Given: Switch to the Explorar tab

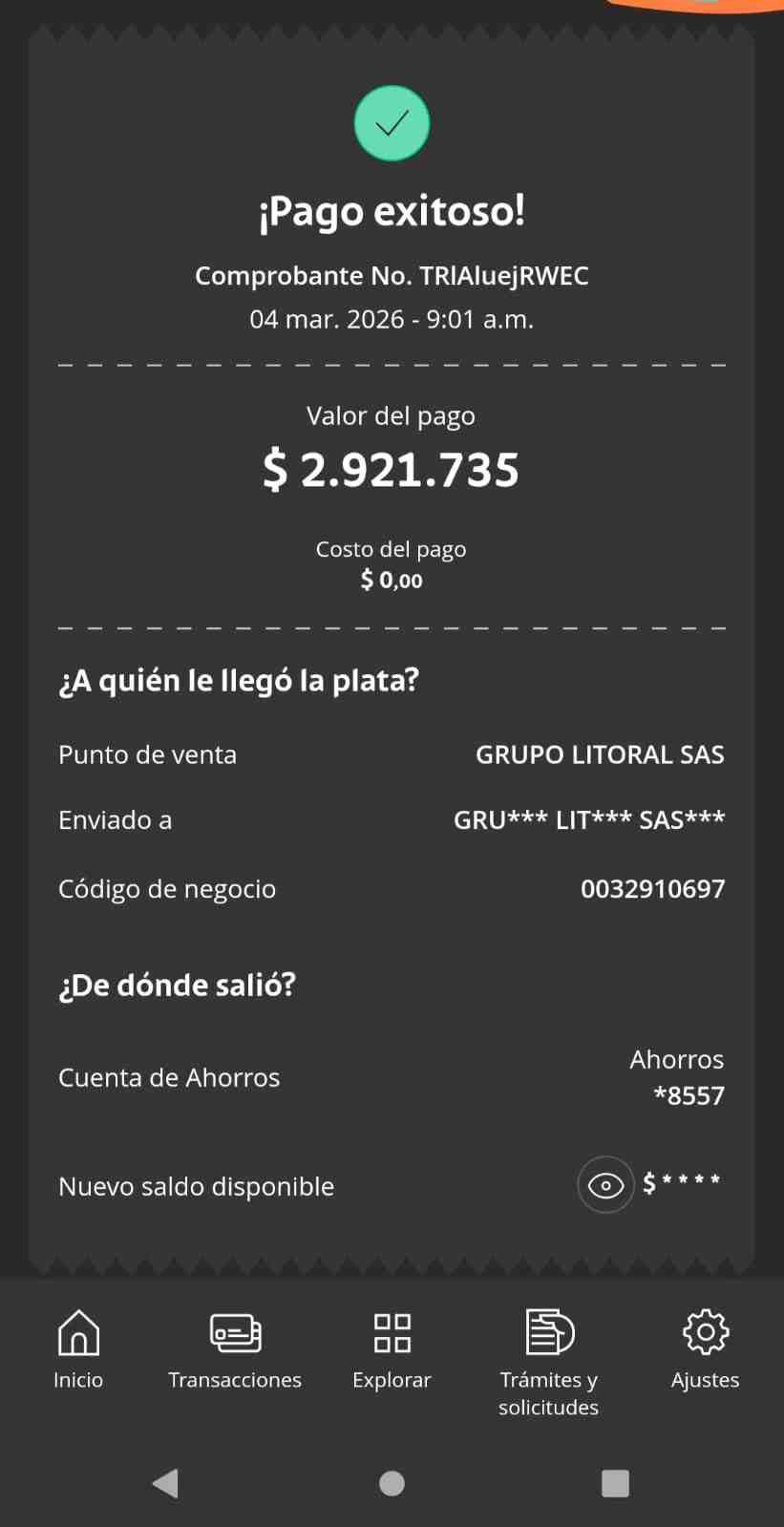Looking at the screenshot, I should [x=392, y=1350].
